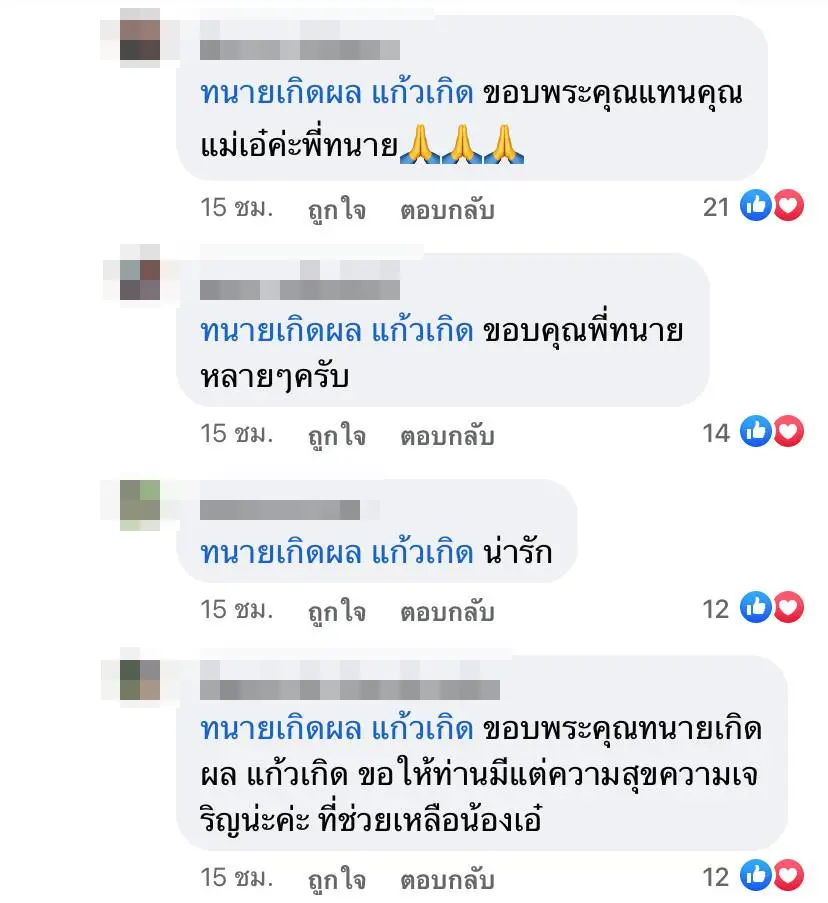
Task: Like the comment 'ขอบคุณพี่ทนายหลายๆครับ'
Action: (x=336, y=435)
